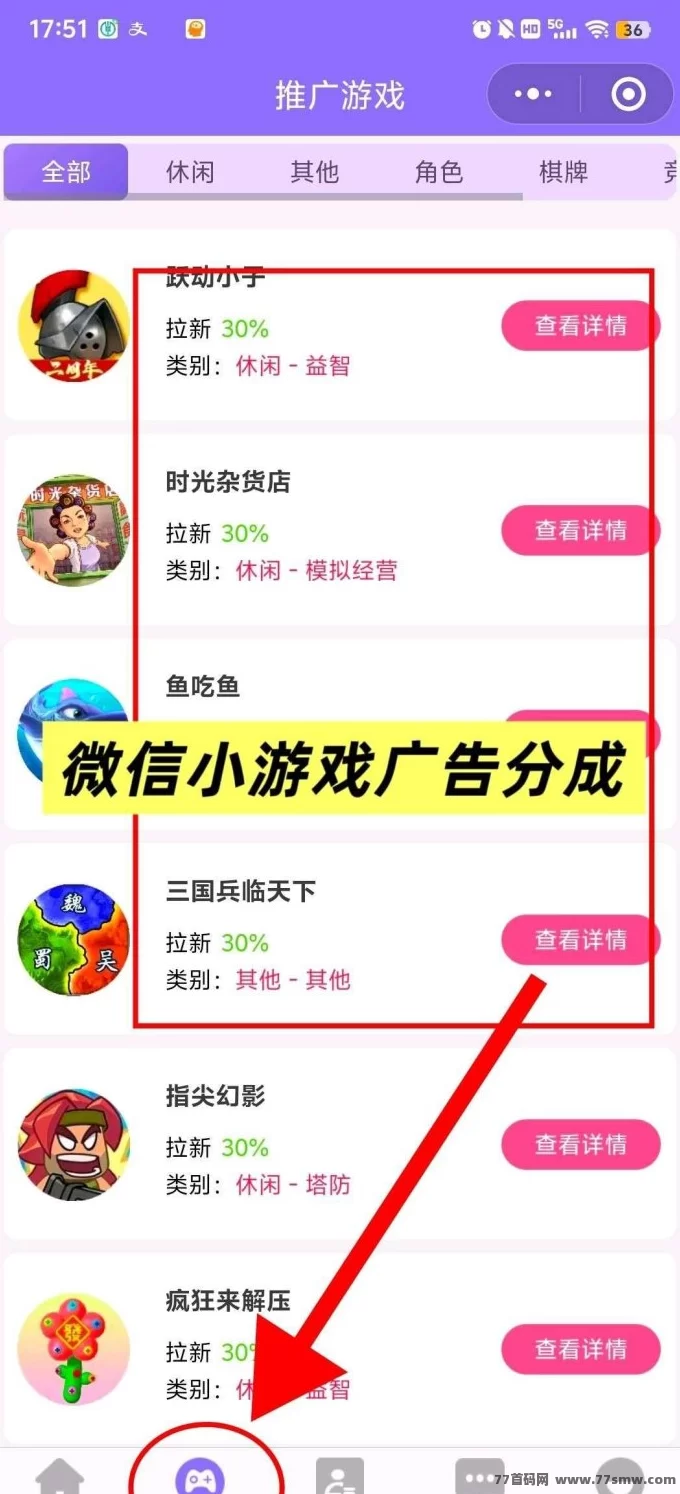Screen dimensions: 680x1494
Task: Open 查看详情 for 三国兵临天下
Action: point(580,940)
